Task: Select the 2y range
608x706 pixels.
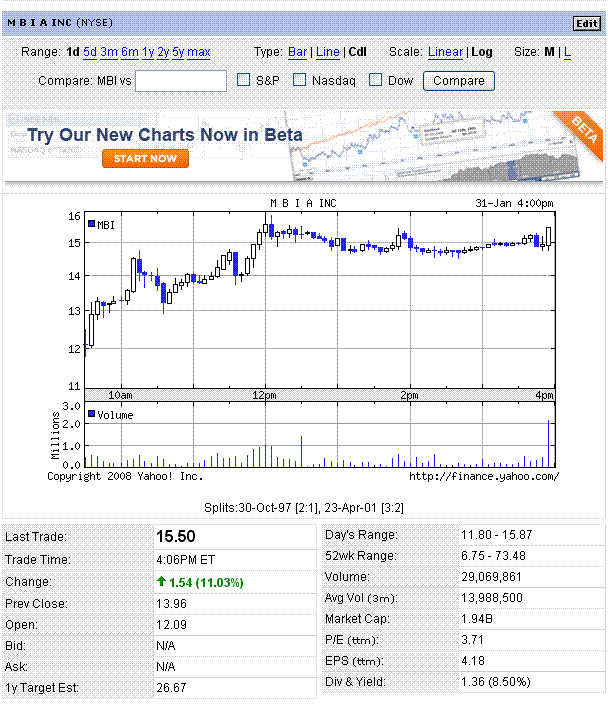Action: (x=162, y=52)
